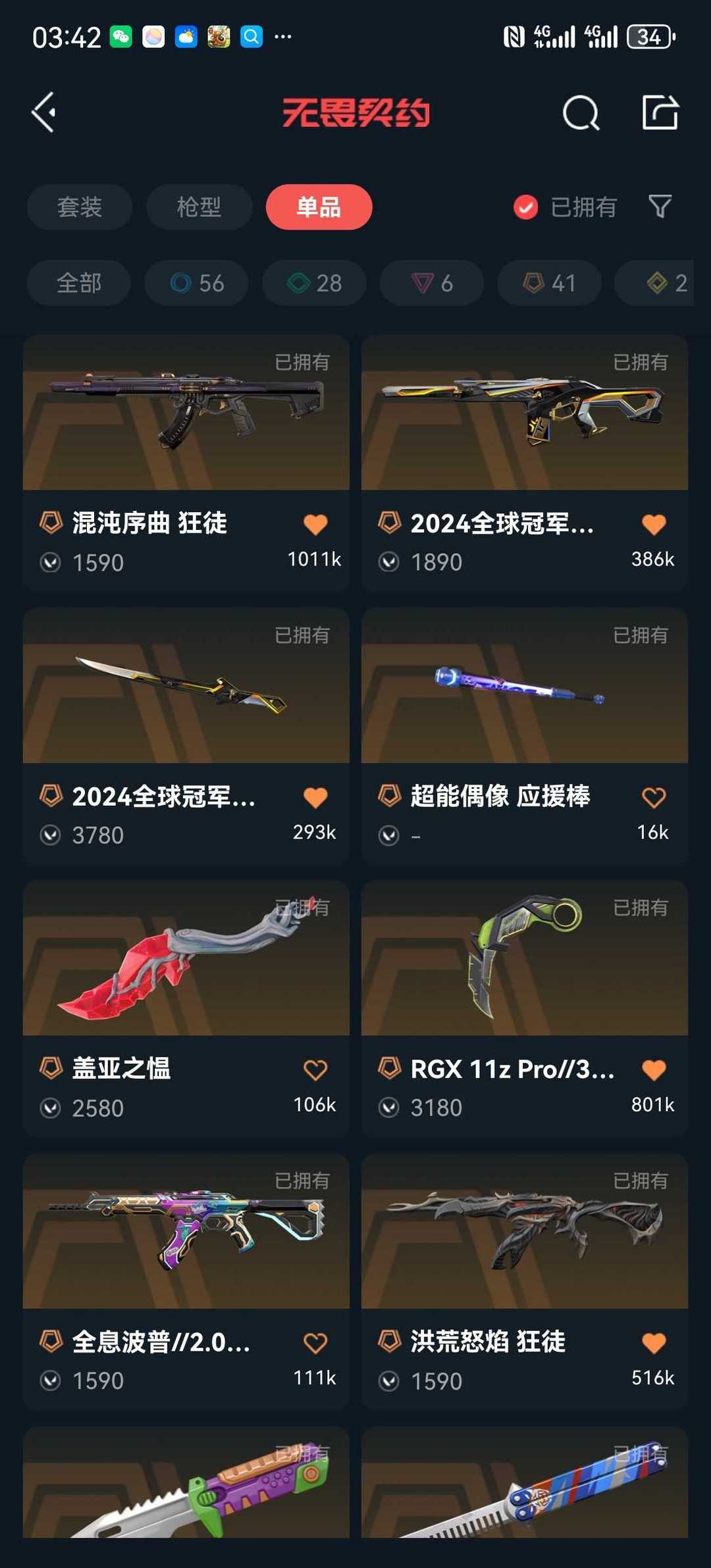Select the 全部 rarity chip
Image resolution: width=711 pixels, height=1568 pixels.
click(79, 283)
